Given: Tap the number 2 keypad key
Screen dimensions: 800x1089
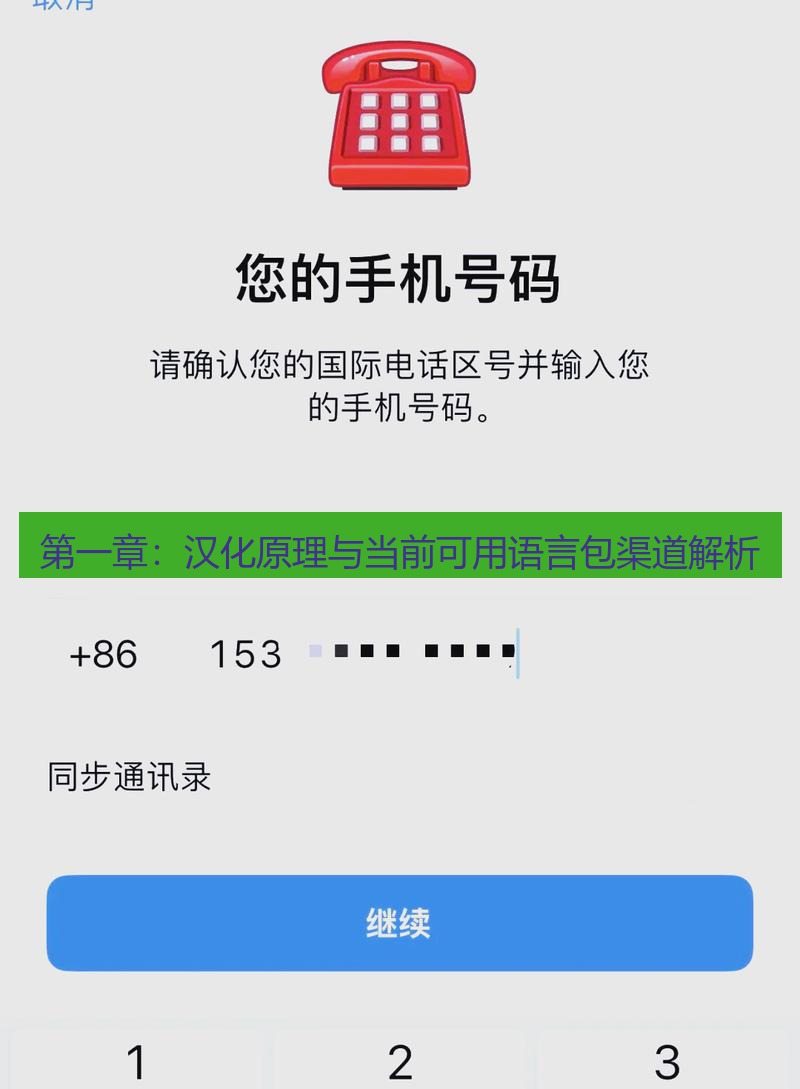Looking at the screenshot, I should [400, 1060].
